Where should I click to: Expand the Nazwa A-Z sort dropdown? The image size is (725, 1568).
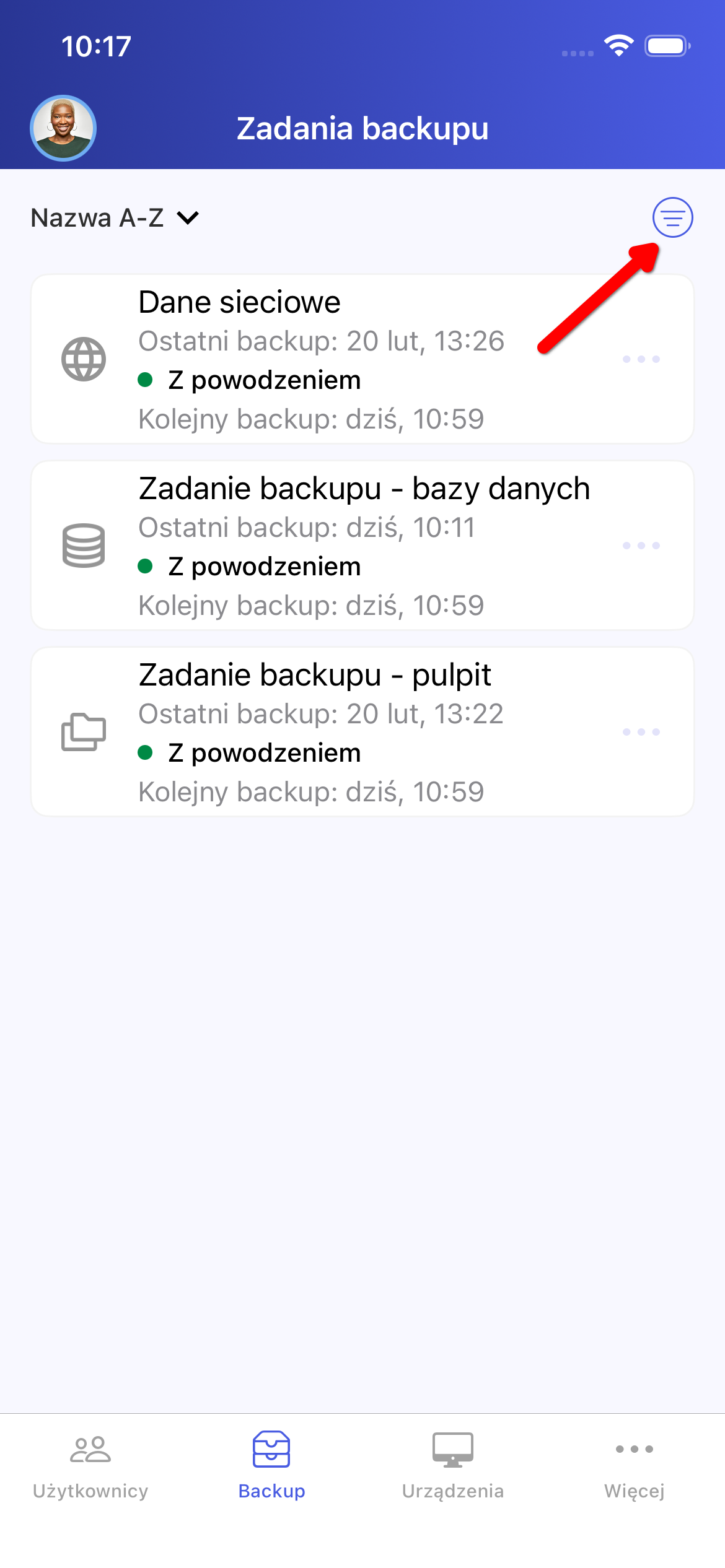115,218
